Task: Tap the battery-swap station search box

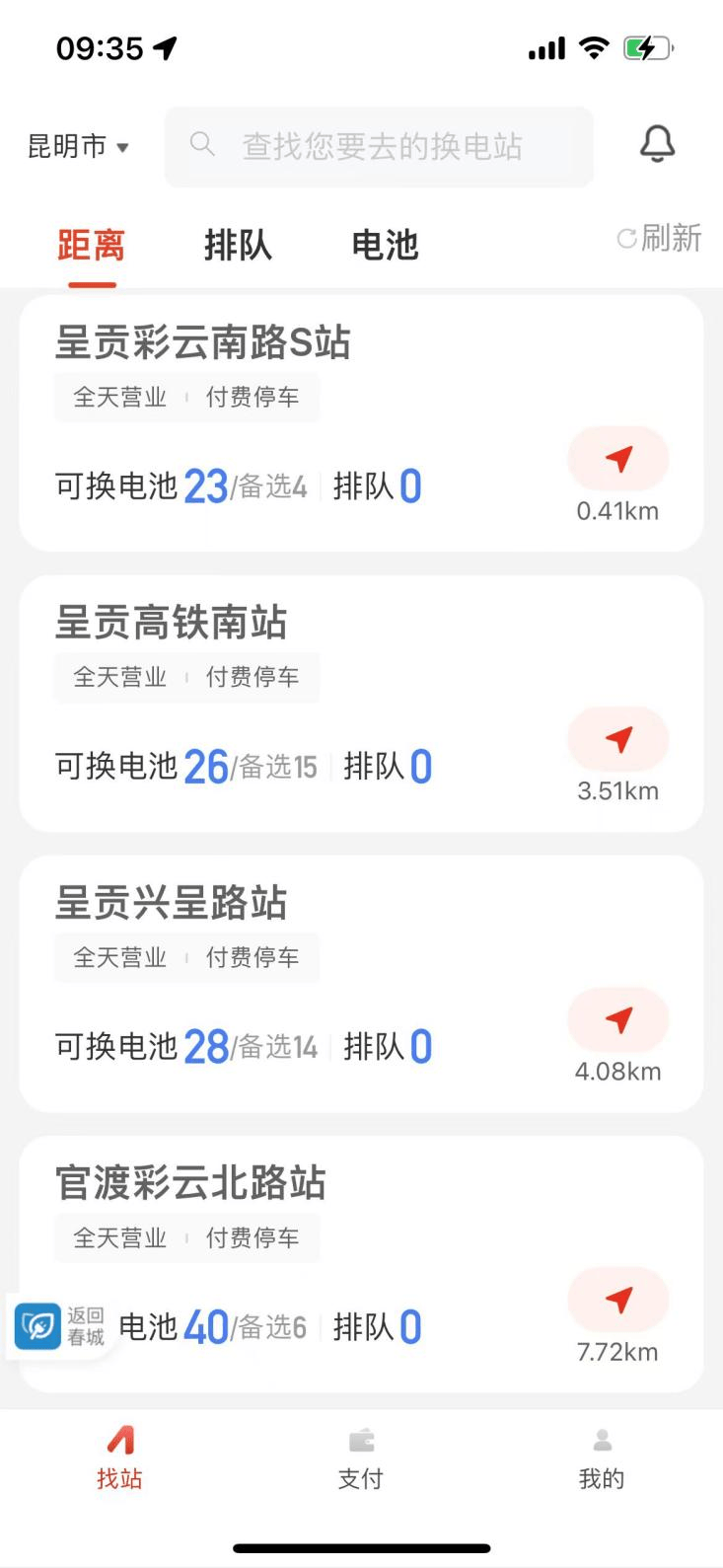Action: tap(379, 147)
